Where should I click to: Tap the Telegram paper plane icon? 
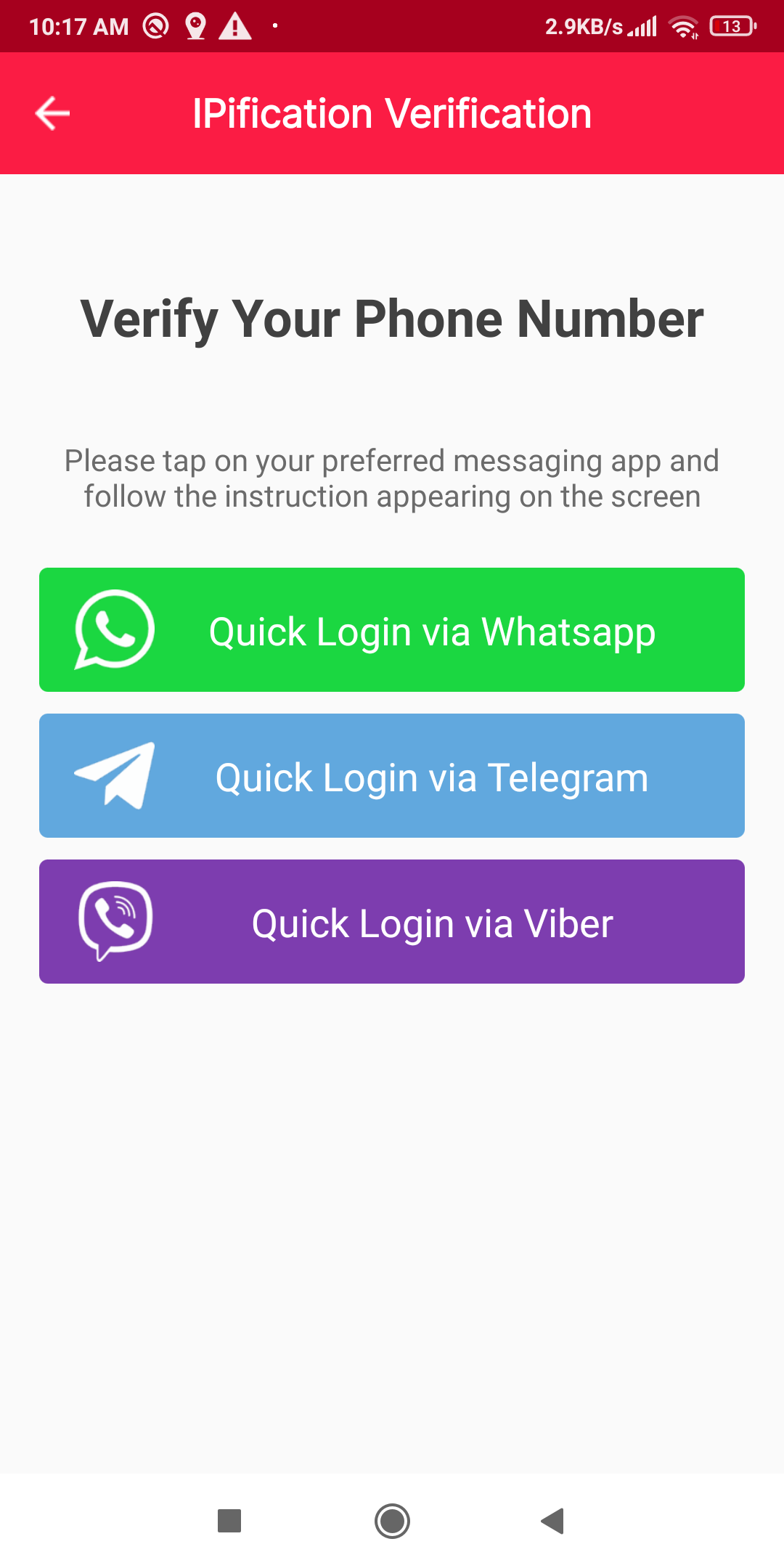(x=116, y=775)
